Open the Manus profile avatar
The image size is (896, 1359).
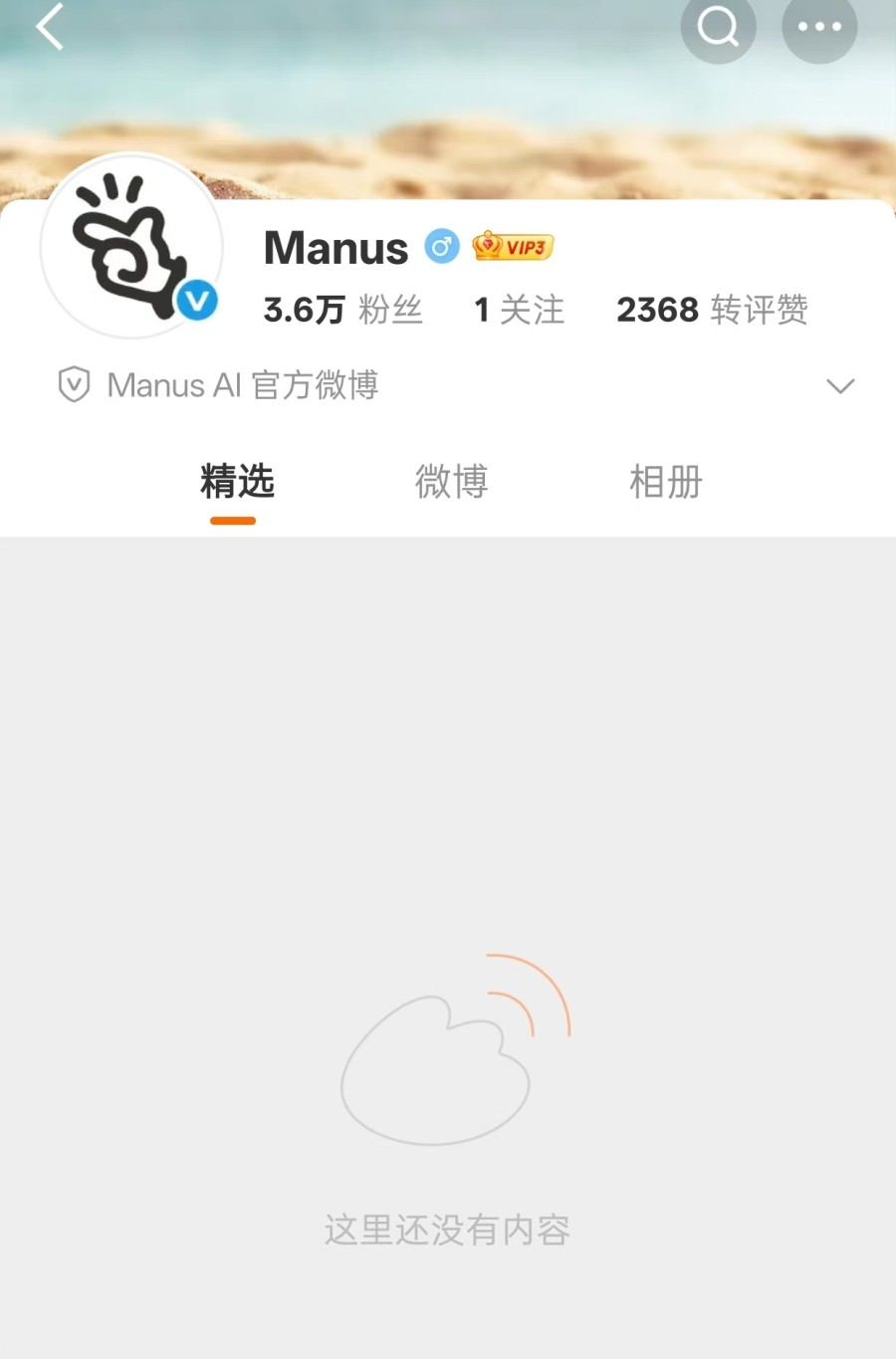click(x=131, y=246)
